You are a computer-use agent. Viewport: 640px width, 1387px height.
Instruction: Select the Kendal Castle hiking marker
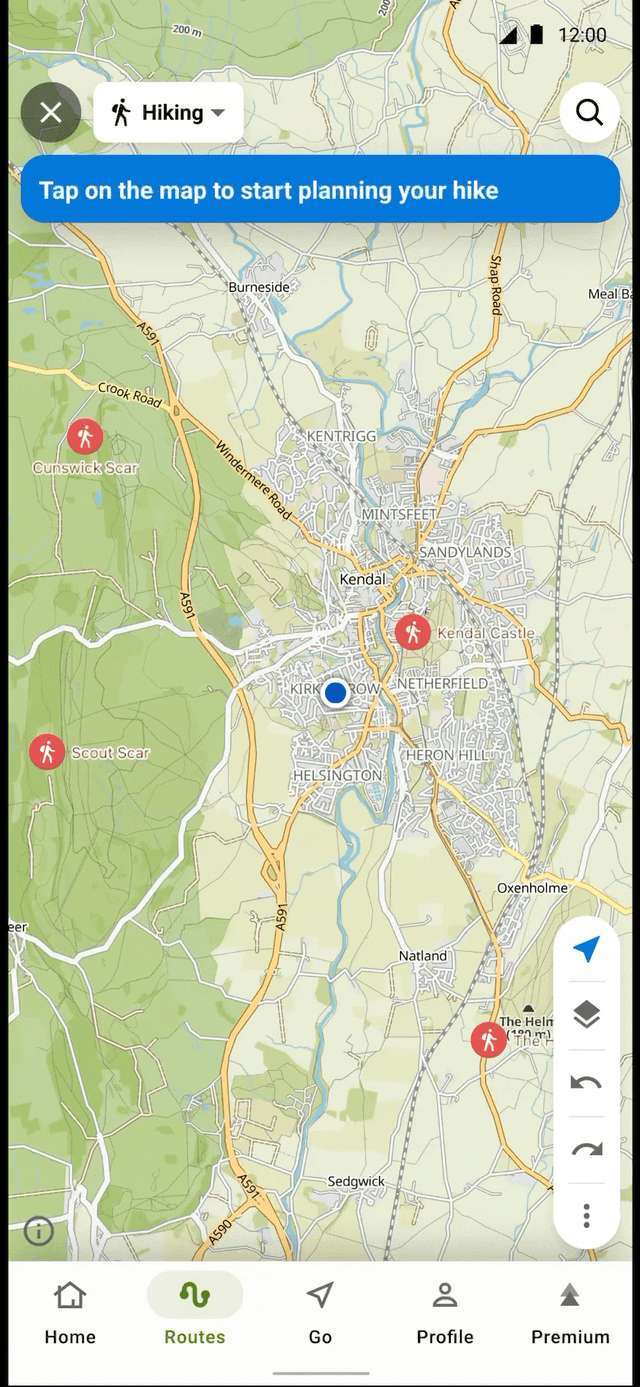413,632
